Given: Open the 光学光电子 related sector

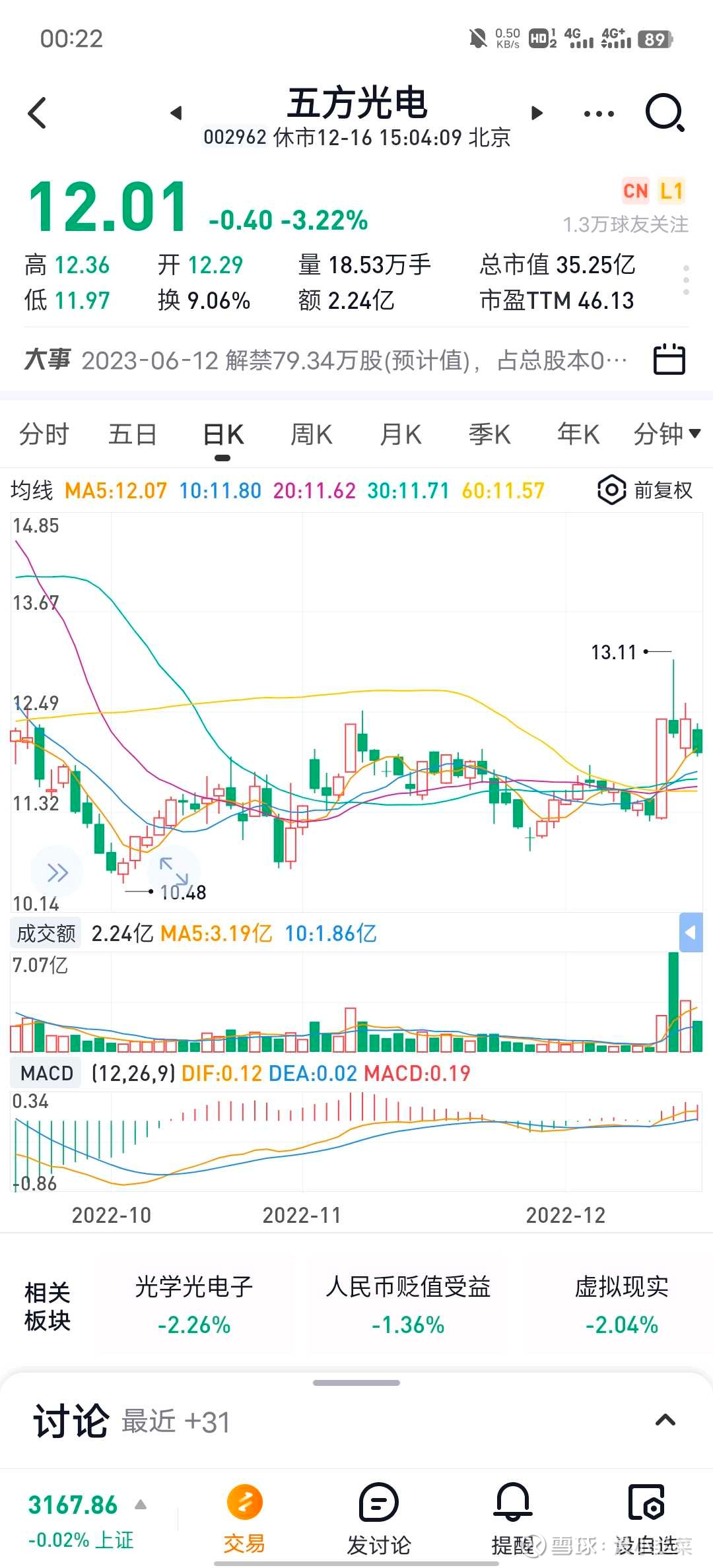Looking at the screenshot, I should (193, 1305).
